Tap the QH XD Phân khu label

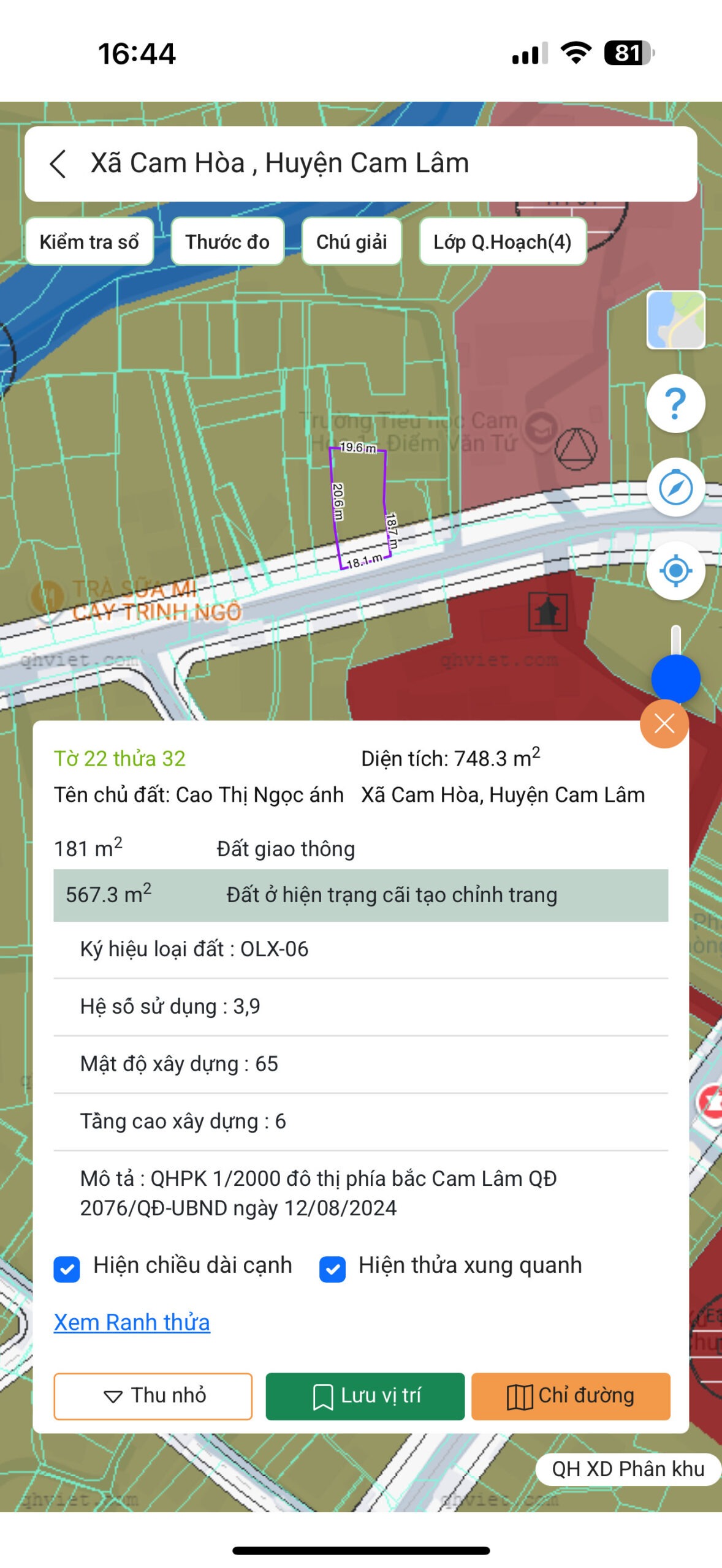coord(628,1469)
